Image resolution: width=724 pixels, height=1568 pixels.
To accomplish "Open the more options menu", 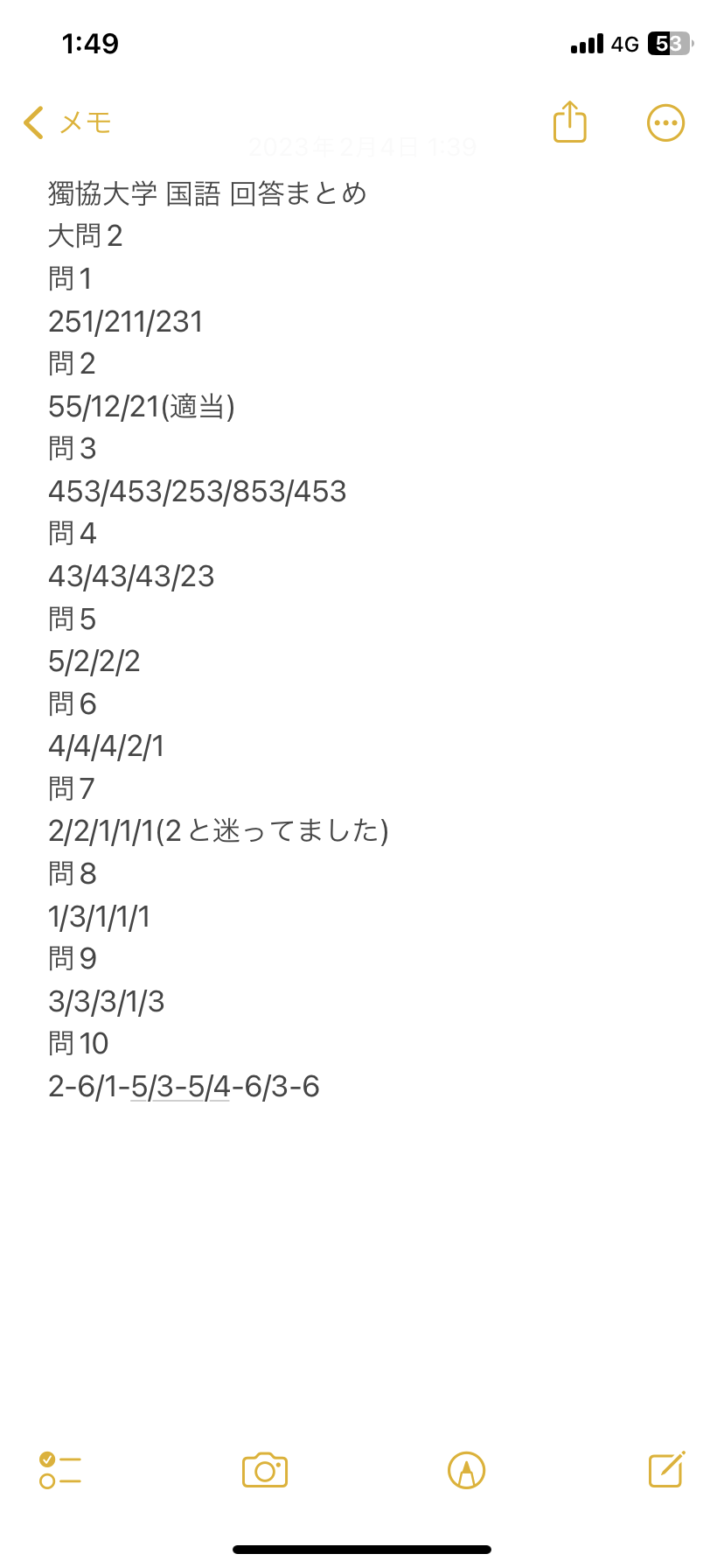I will point(665,122).
